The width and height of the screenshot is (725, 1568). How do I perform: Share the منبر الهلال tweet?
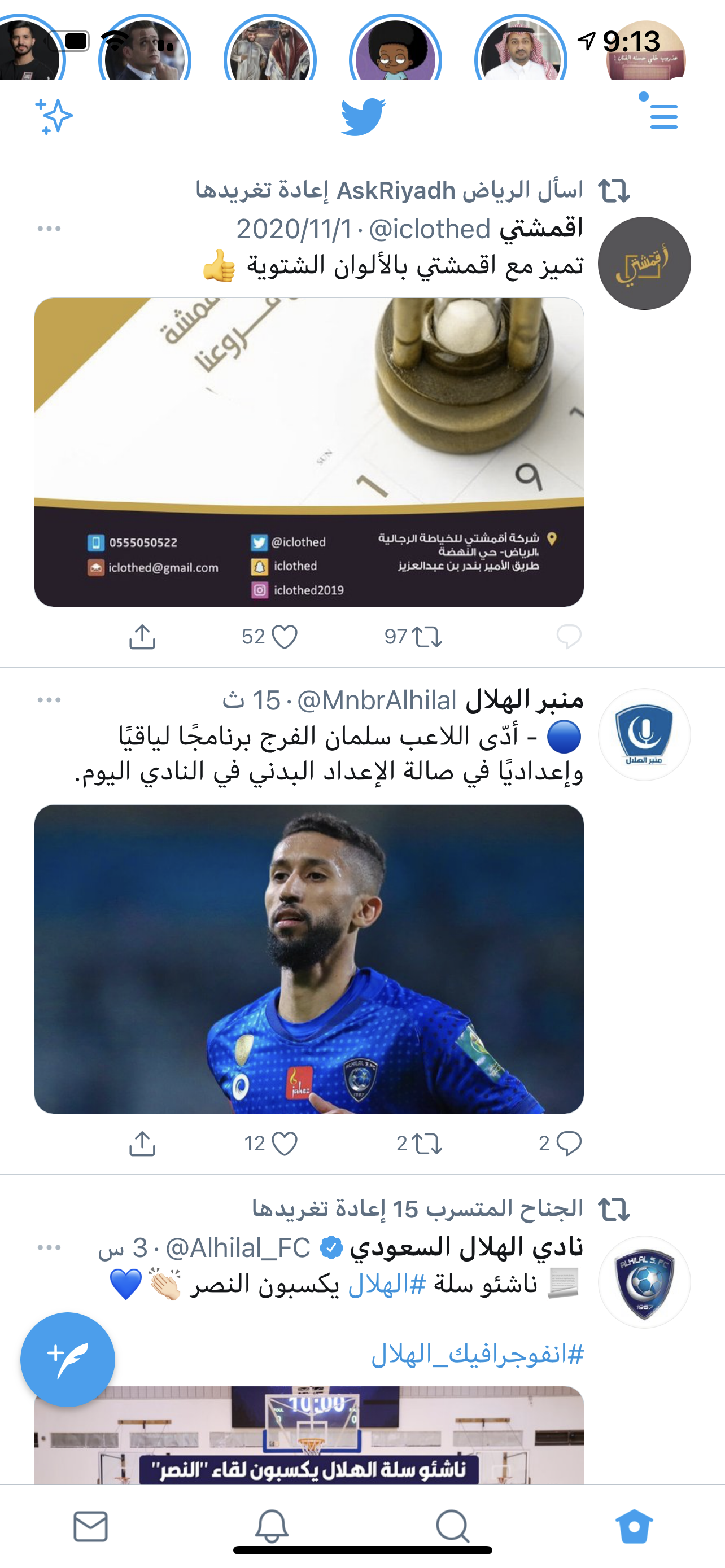pyautogui.click(x=142, y=1144)
